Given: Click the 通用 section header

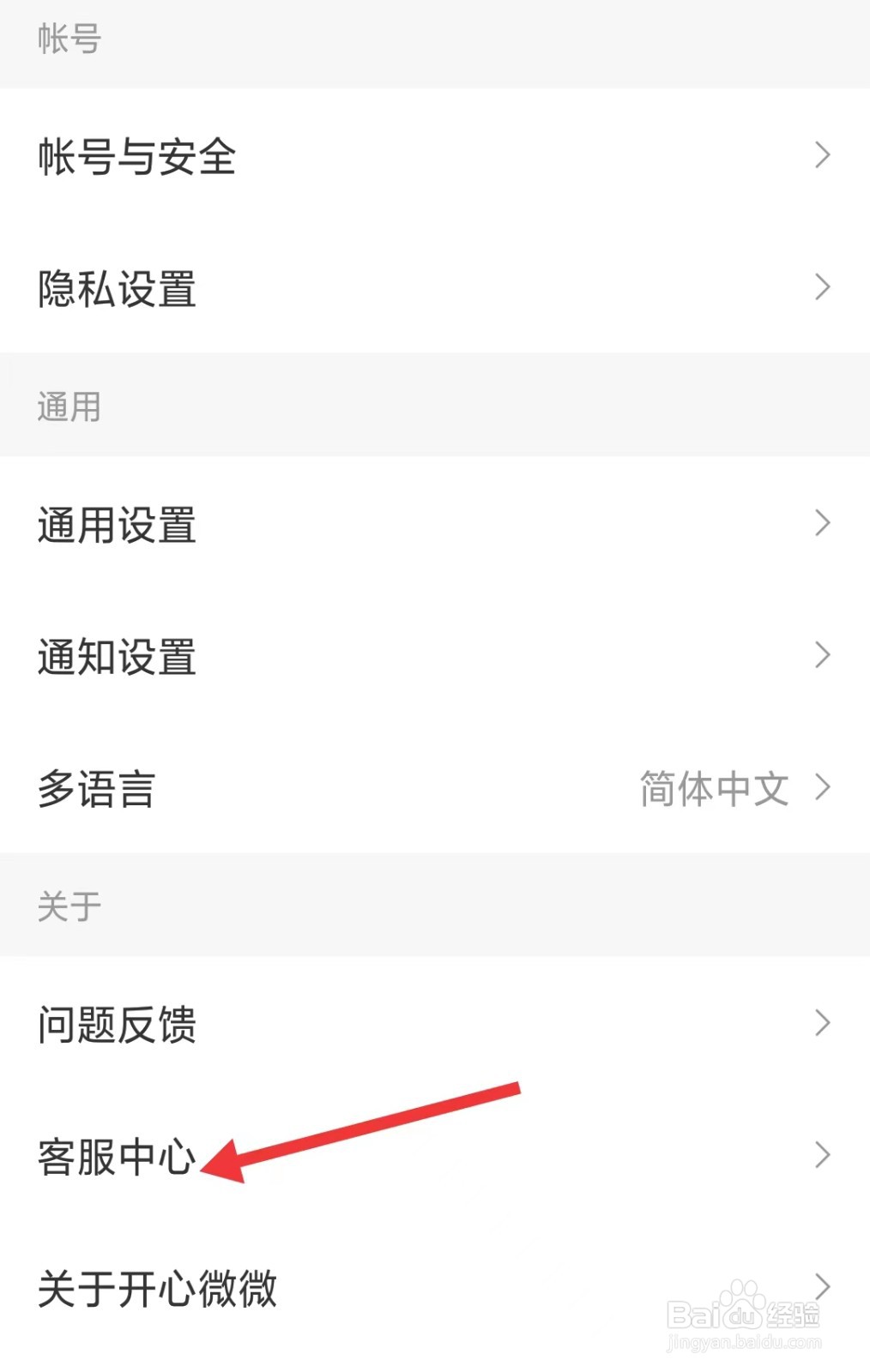Looking at the screenshot, I should click(x=69, y=406).
